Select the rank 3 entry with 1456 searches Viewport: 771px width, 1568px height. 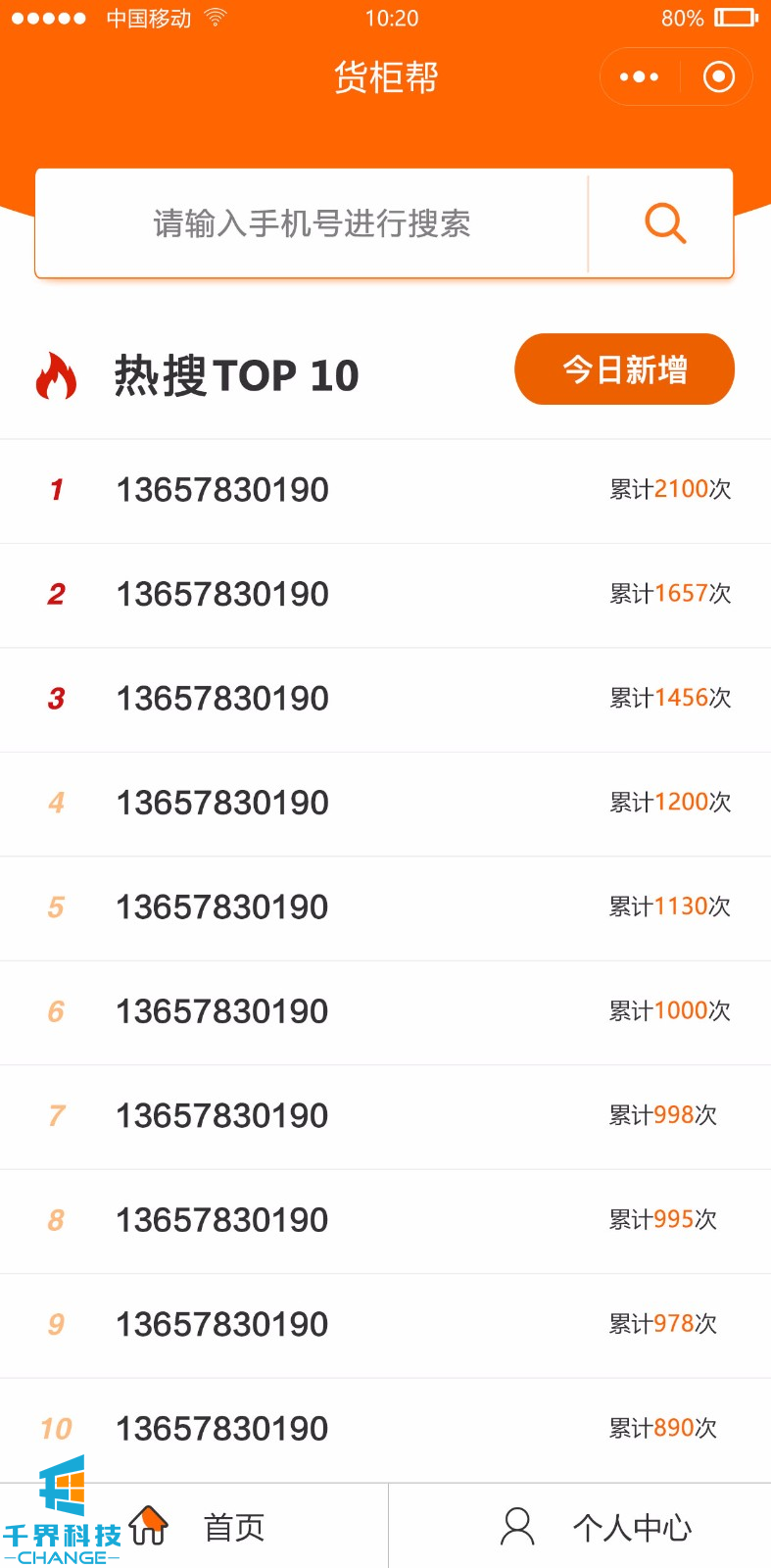pos(385,699)
